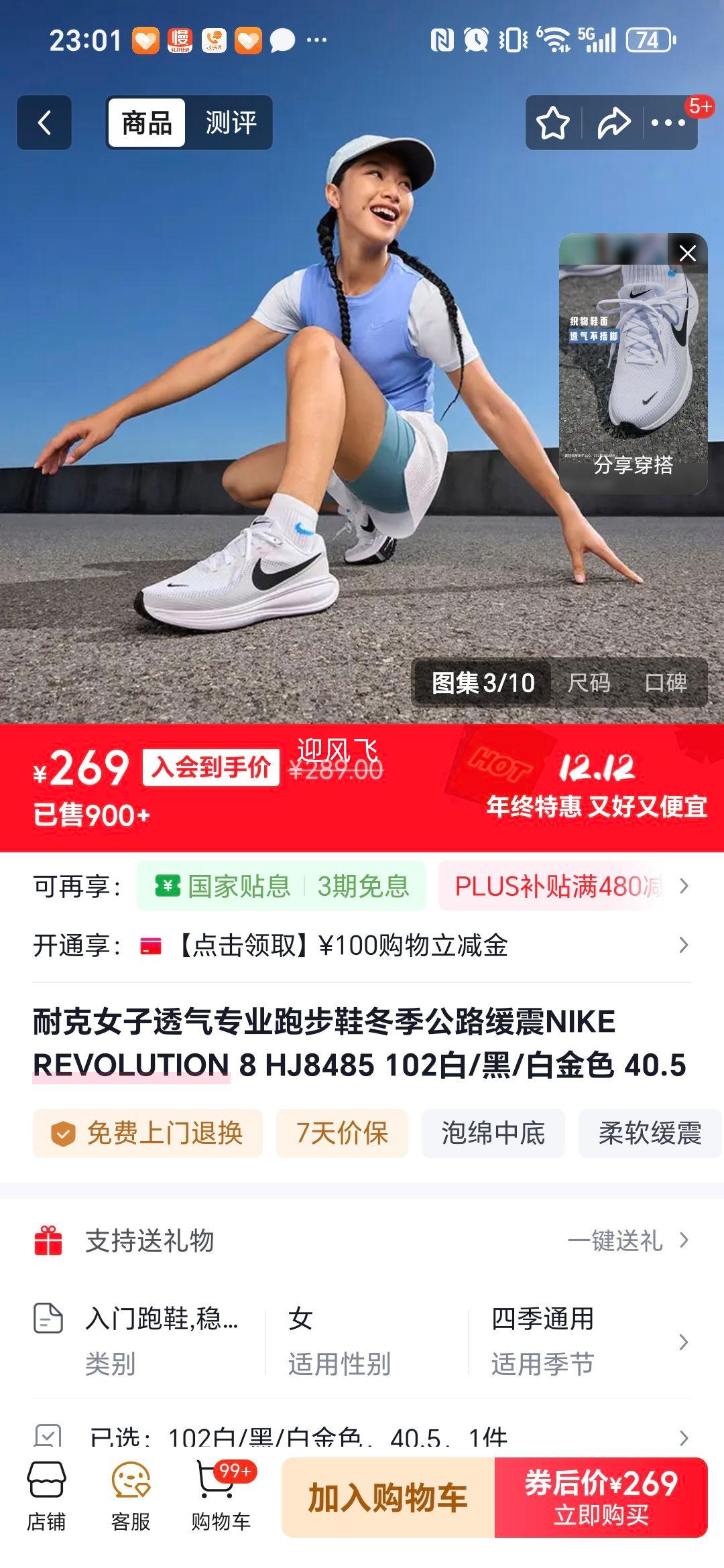Add product to favorites via star icon
Viewport: 724px width, 1568px height.
click(x=552, y=123)
